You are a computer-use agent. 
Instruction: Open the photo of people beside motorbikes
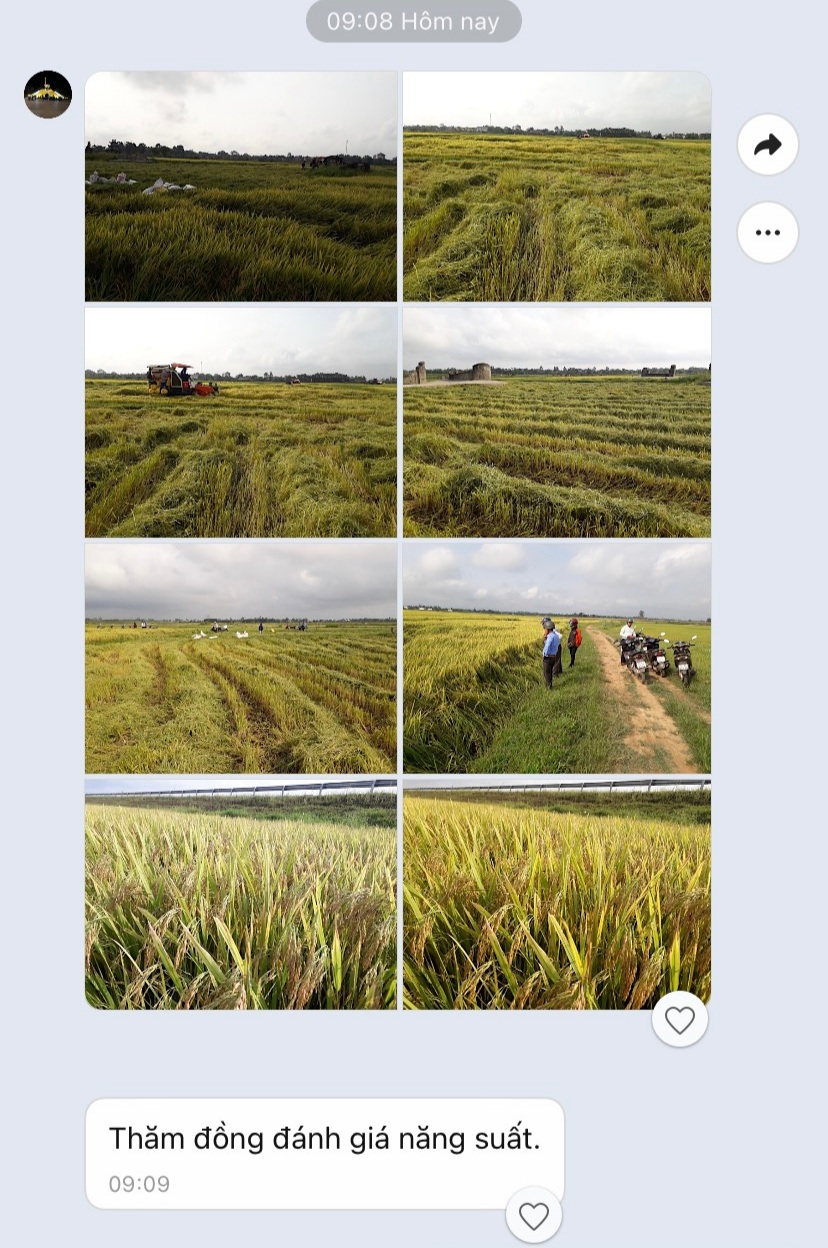[557, 657]
